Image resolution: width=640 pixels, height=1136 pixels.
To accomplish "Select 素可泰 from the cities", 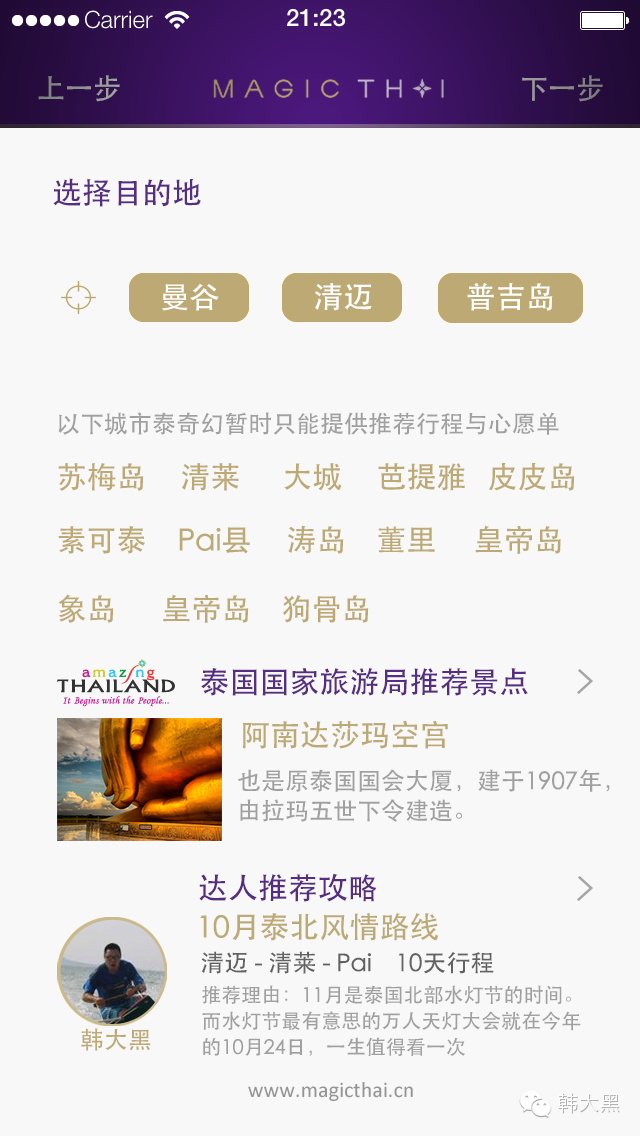I will coord(101,541).
